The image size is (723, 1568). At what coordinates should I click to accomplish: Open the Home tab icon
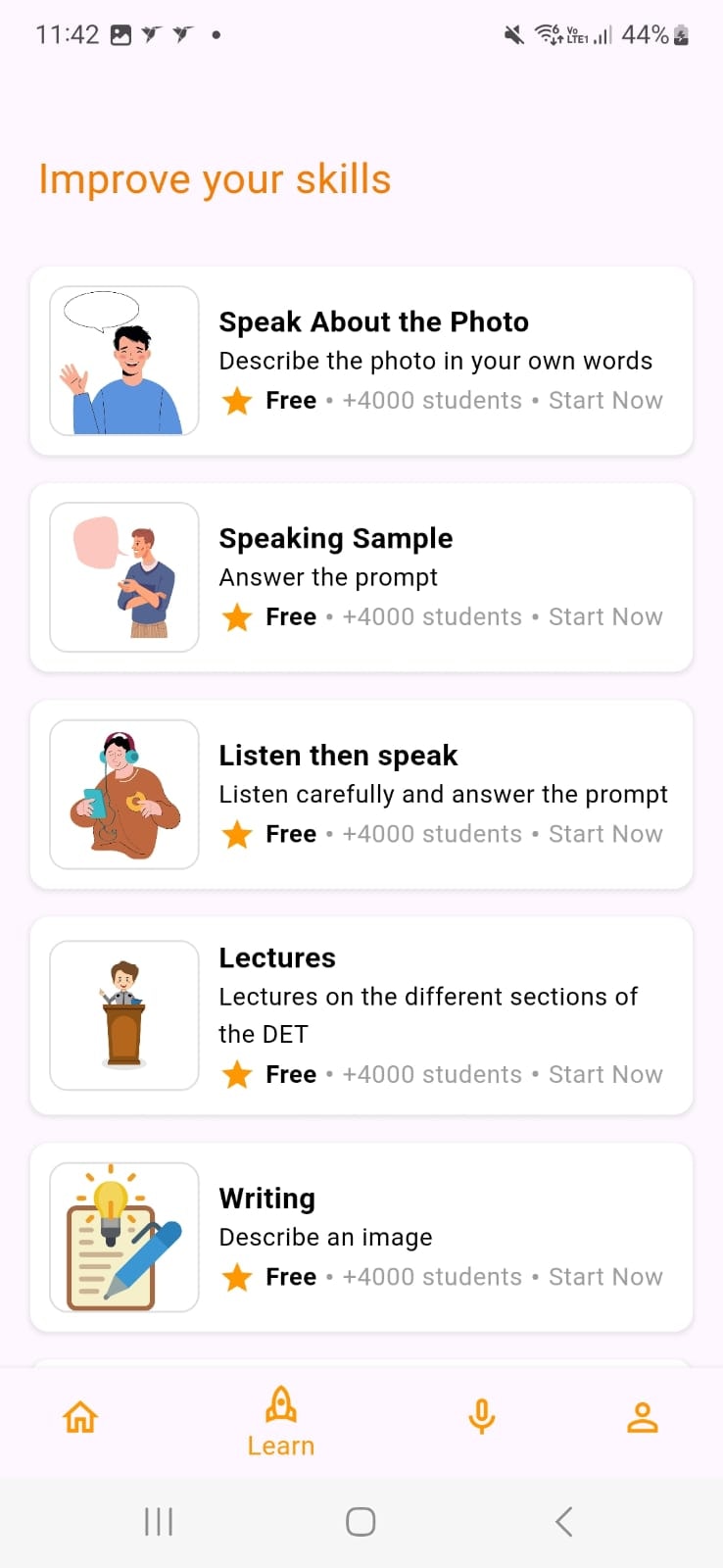[x=80, y=1415]
